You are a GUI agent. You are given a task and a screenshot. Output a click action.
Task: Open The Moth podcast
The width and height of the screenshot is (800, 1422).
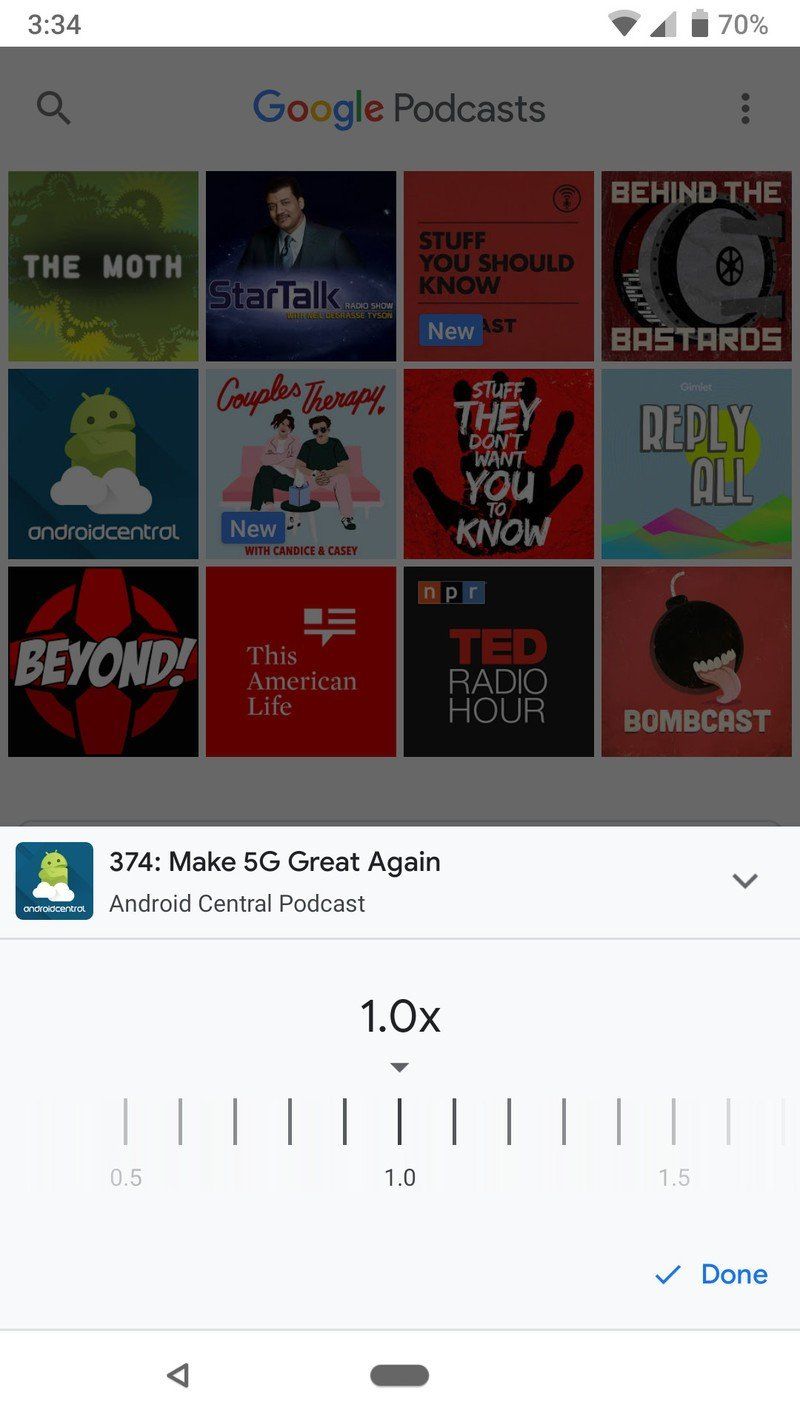103,265
